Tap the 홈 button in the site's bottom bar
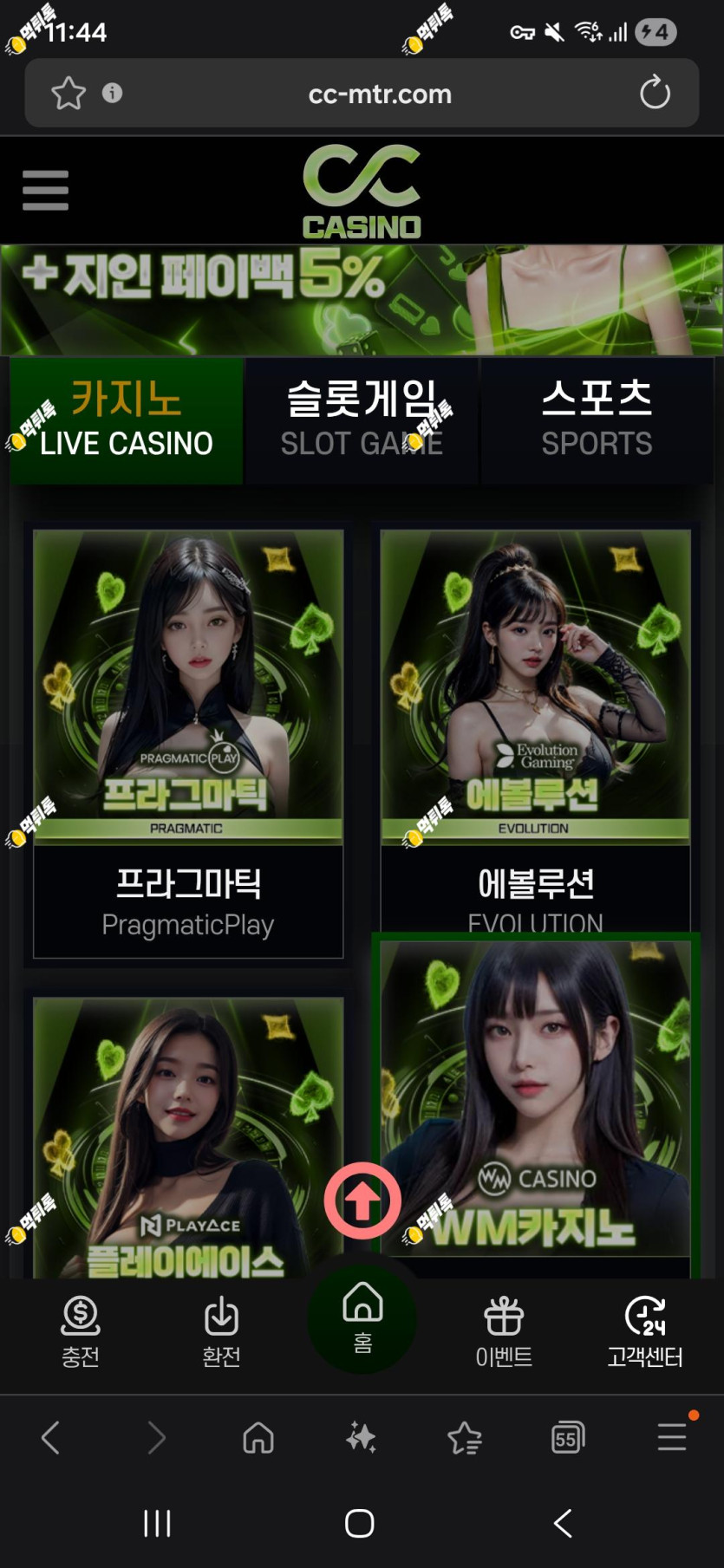 tap(362, 1318)
